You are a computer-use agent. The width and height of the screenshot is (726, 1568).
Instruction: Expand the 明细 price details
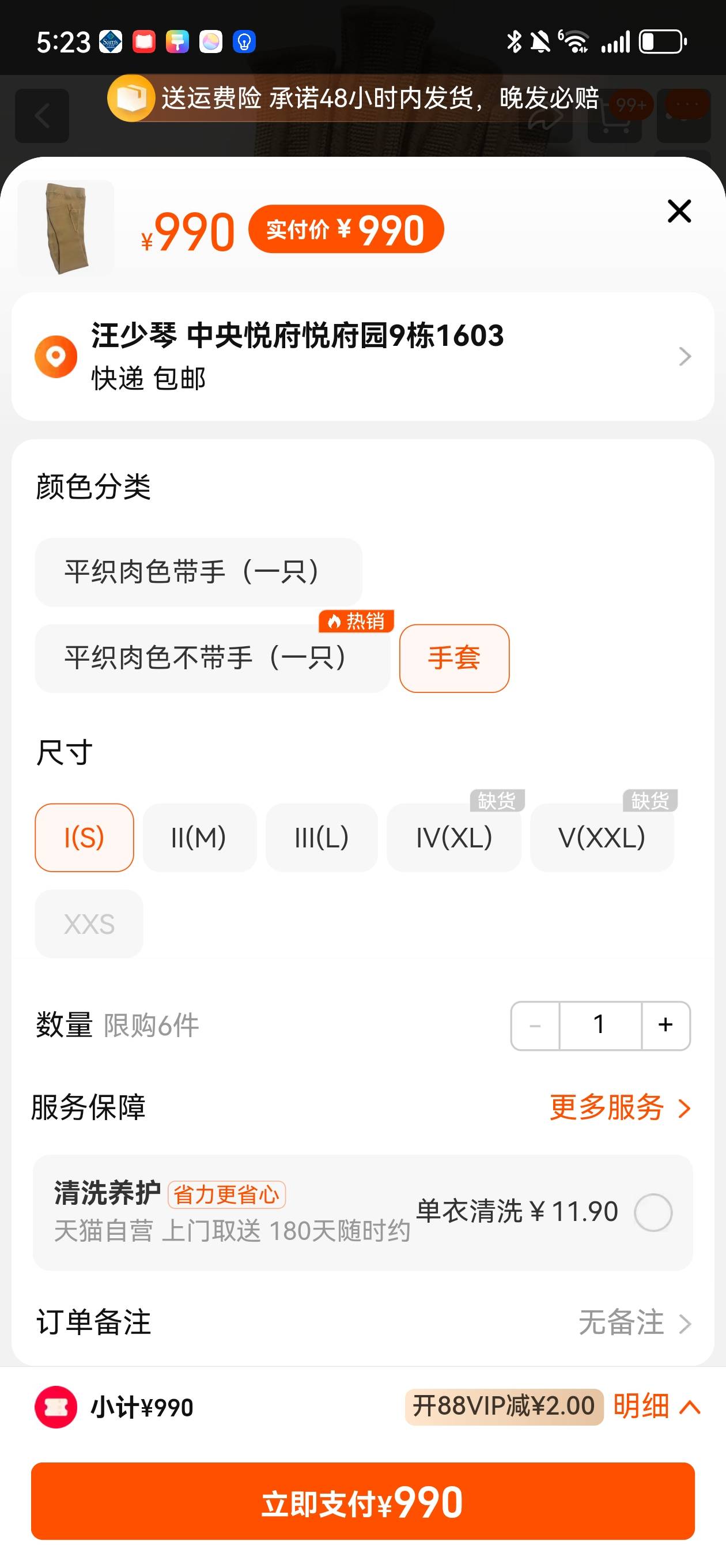pyautogui.click(x=655, y=1407)
